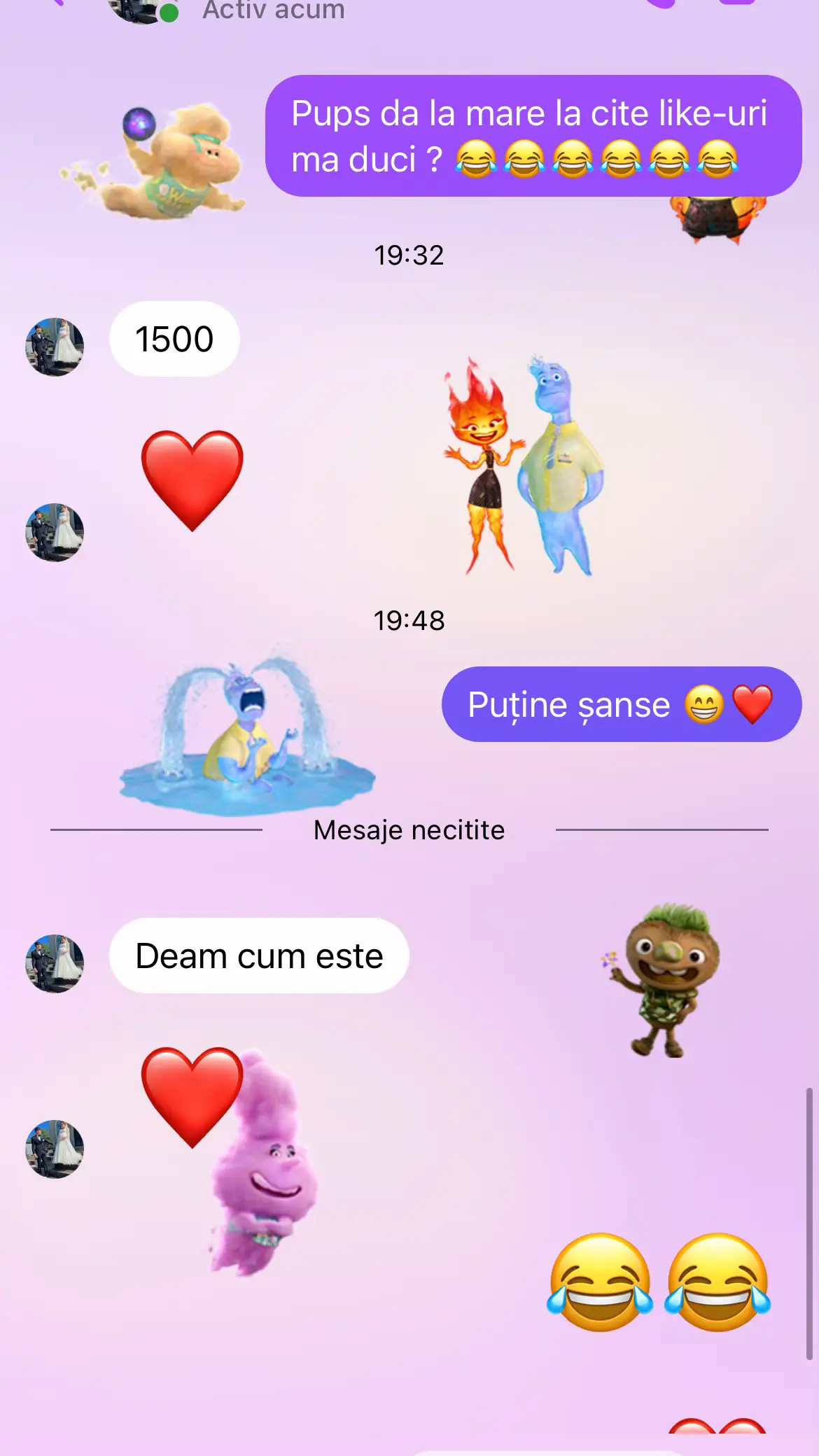
Task: Tap the "1500" message bubble
Action: (x=174, y=339)
